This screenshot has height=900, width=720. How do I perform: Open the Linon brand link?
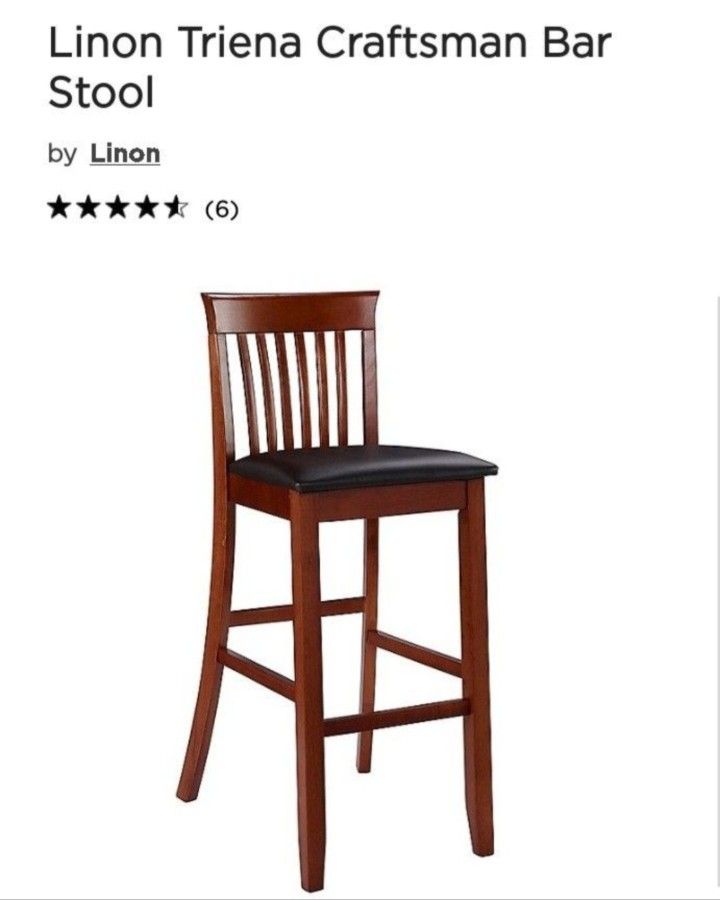tap(125, 154)
